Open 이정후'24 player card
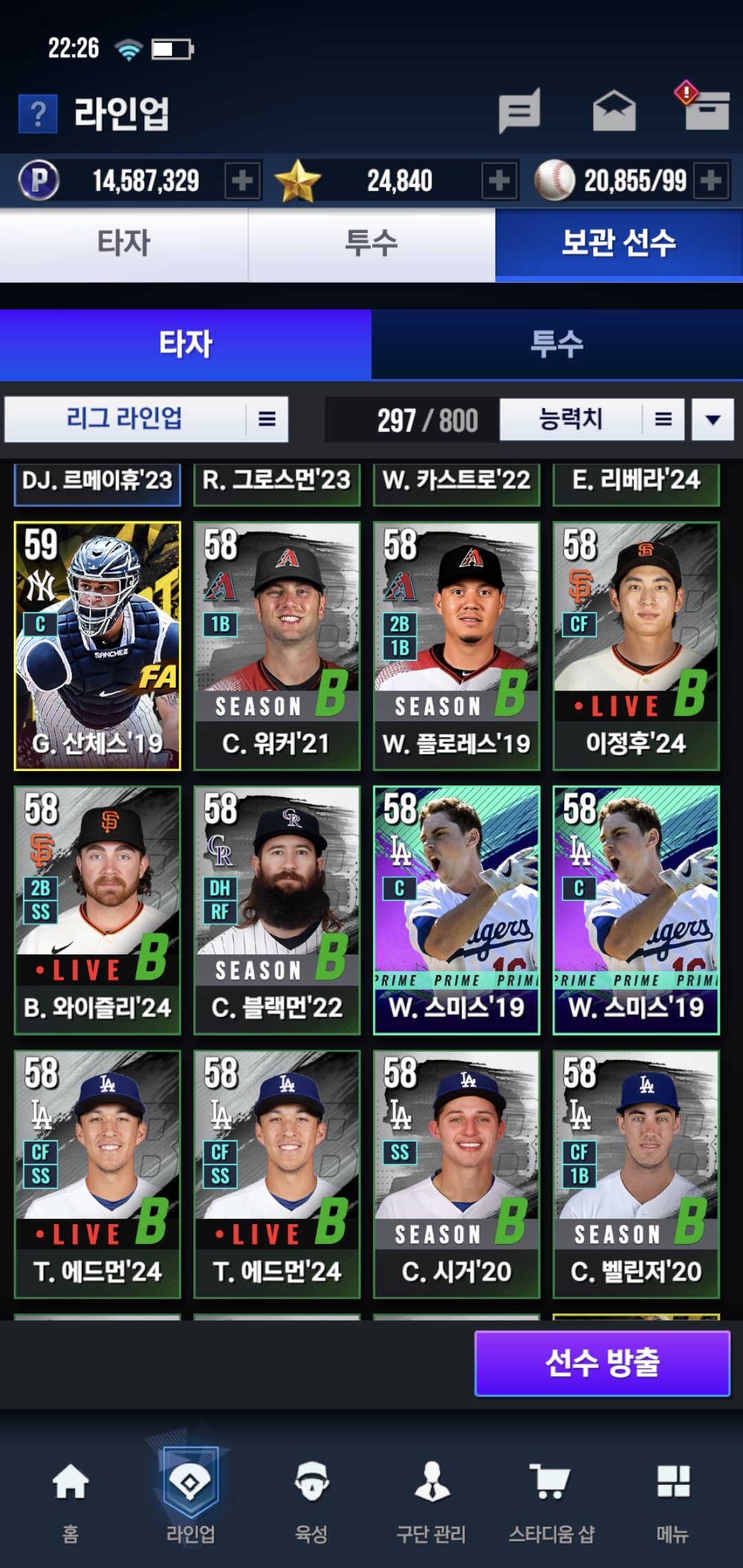The height and width of the screenshot is (1568, 743). click(x=636, y=645)
